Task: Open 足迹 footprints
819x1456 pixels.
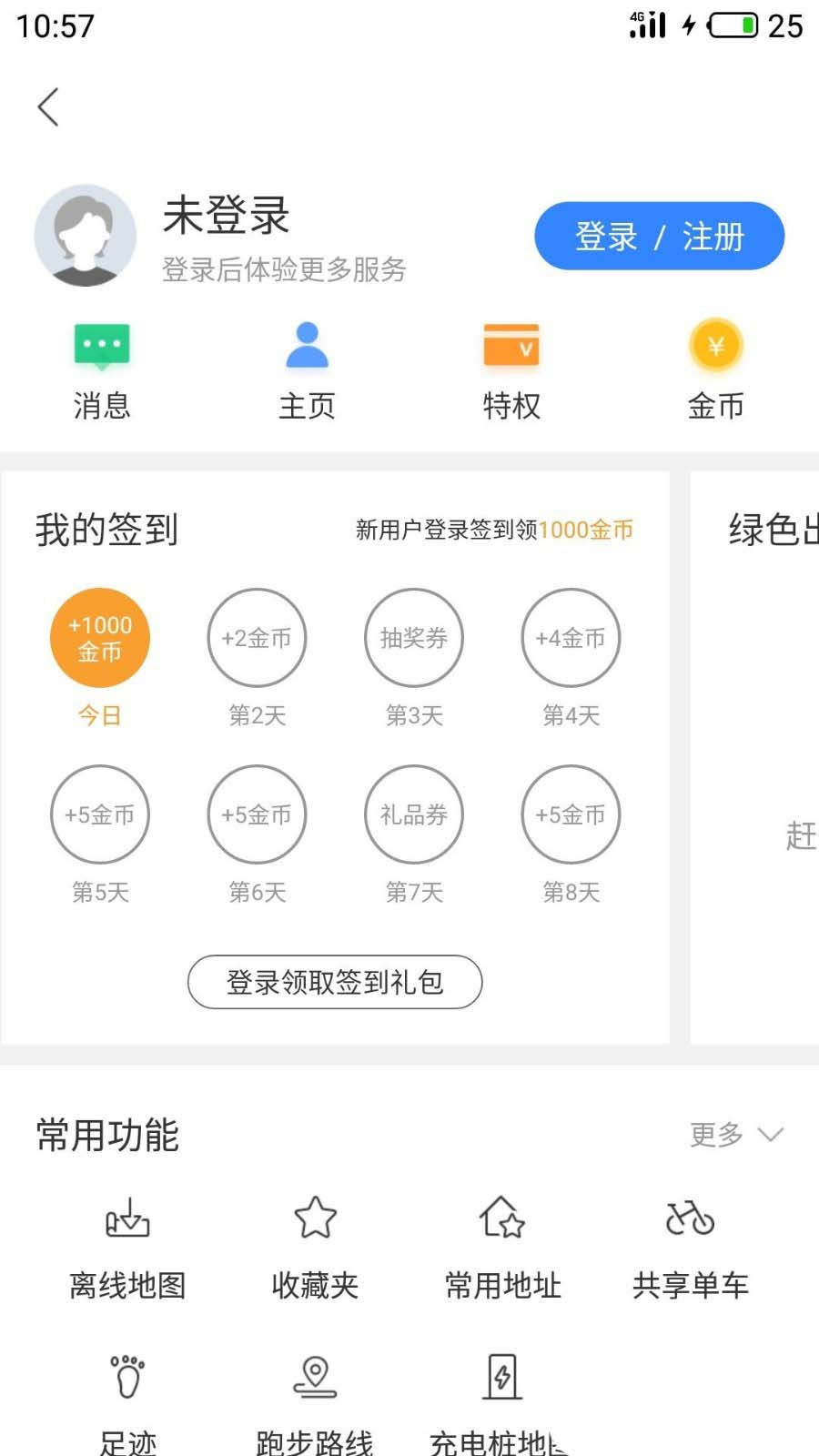Action: coord(127,1401)
